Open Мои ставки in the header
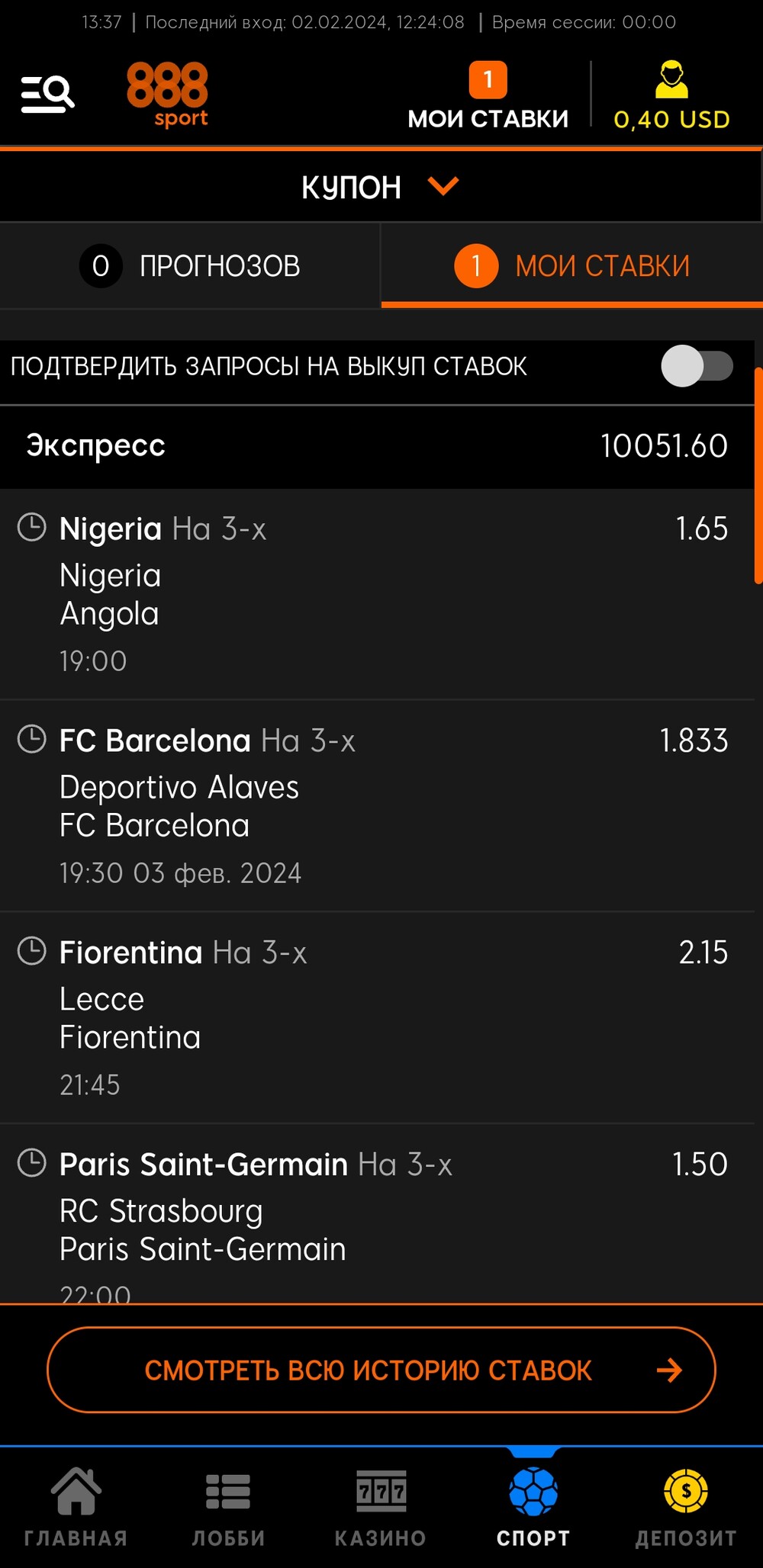The image size is (763, 1568). click(488, 96)
